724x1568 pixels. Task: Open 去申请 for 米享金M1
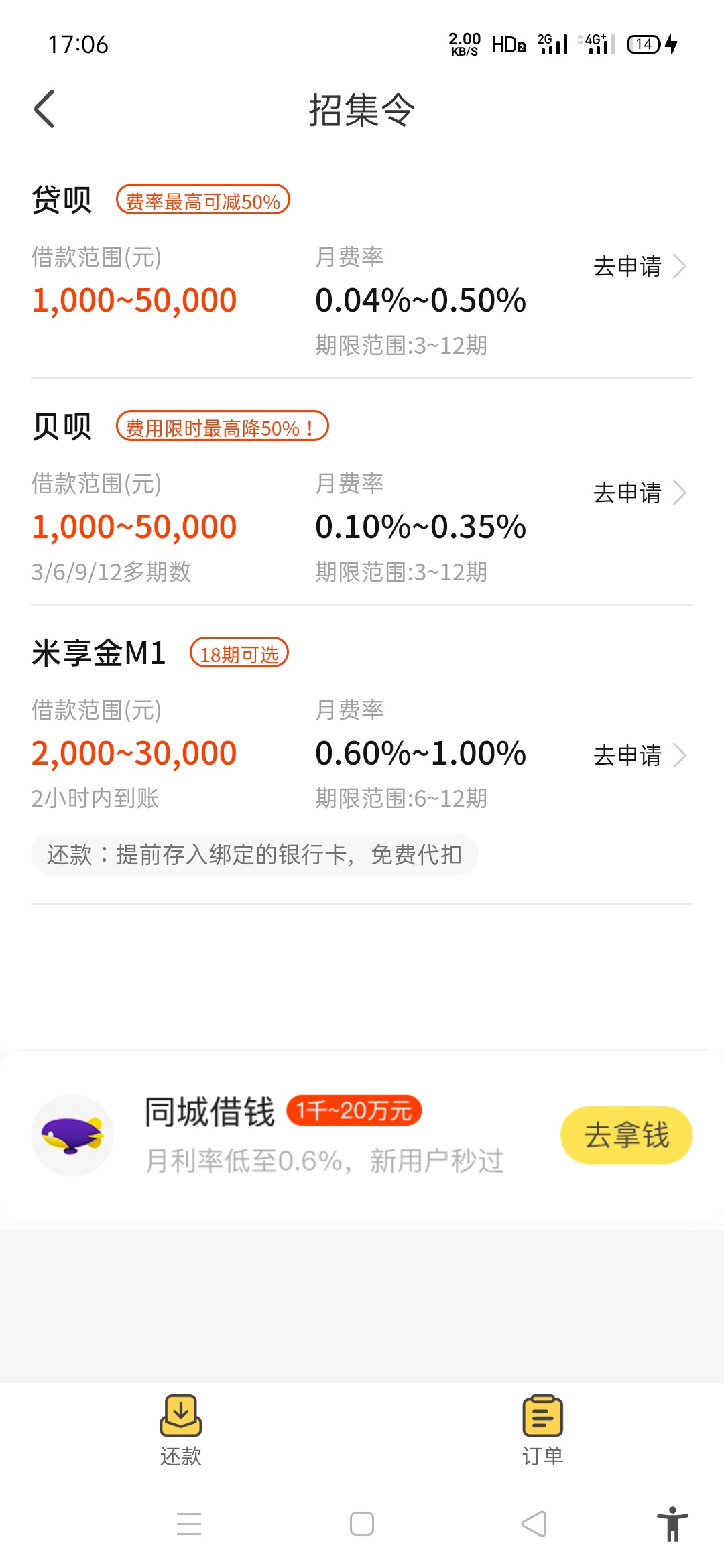(x=639, y=755)
